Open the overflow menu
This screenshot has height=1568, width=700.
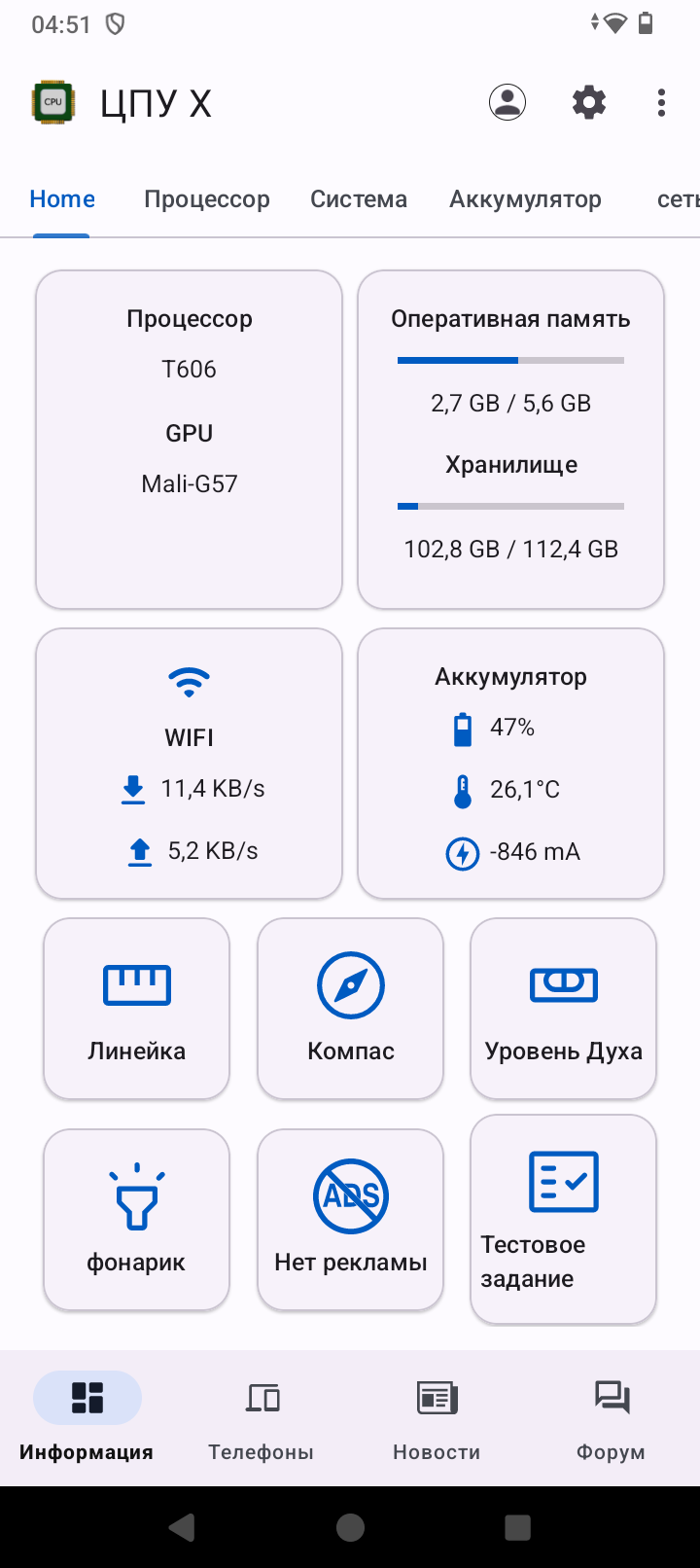661,102
